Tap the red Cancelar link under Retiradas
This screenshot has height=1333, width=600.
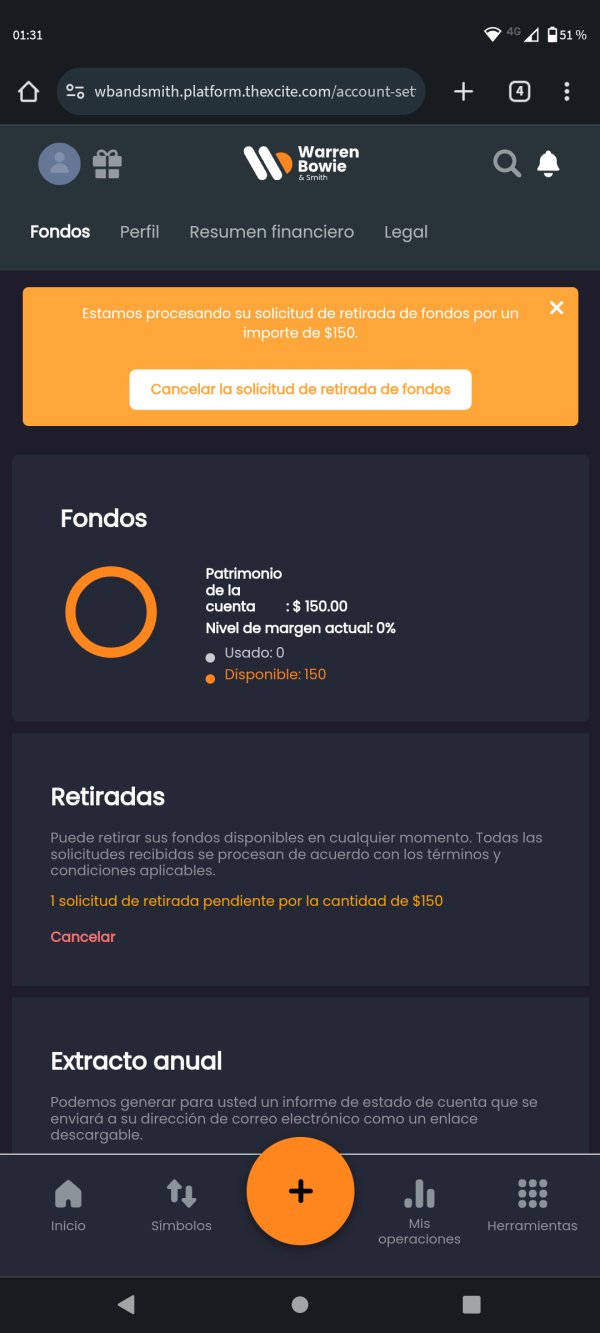[x=83, y=937]
